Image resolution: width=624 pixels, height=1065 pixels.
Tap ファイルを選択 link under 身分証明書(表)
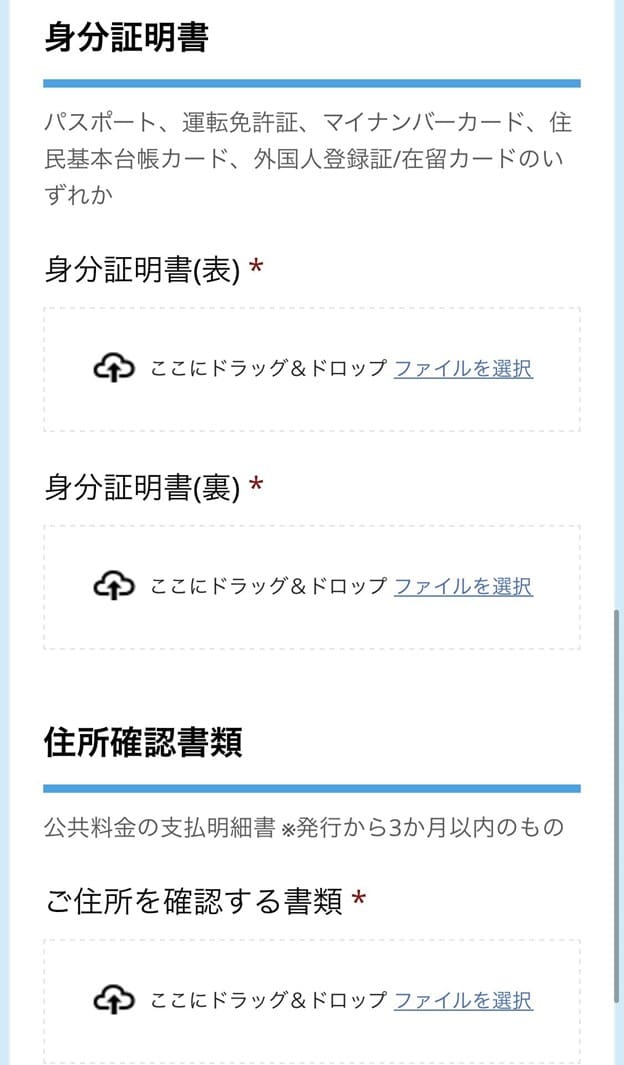pos(463,369)
